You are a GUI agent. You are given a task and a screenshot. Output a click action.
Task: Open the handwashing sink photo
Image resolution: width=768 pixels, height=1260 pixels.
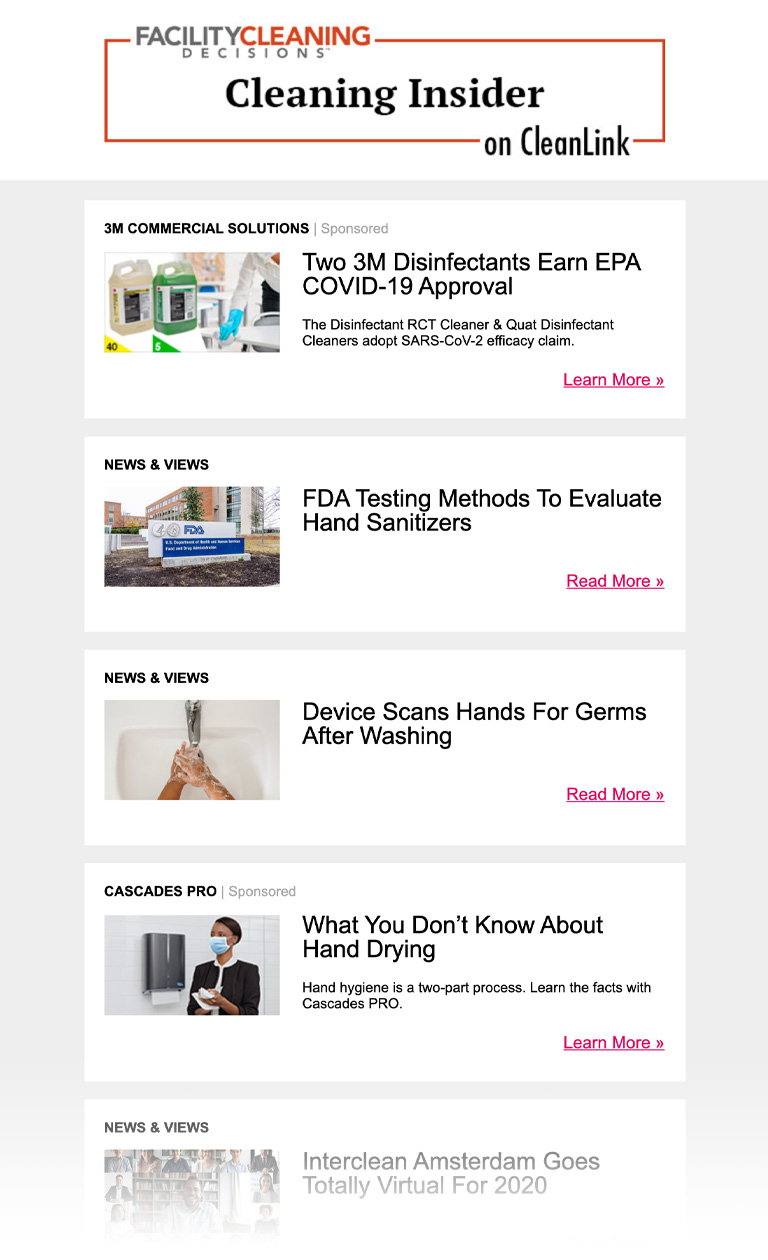[x=191, y=749]
